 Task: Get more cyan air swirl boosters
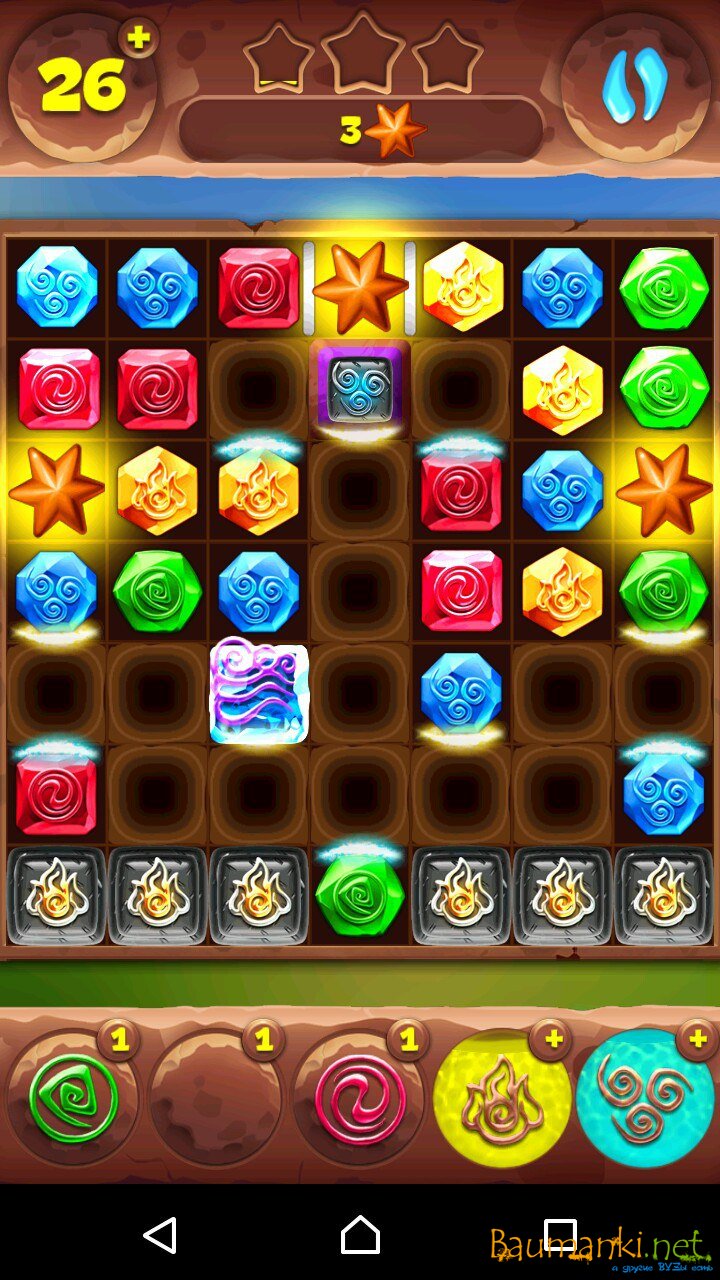tap(697, 1040)
